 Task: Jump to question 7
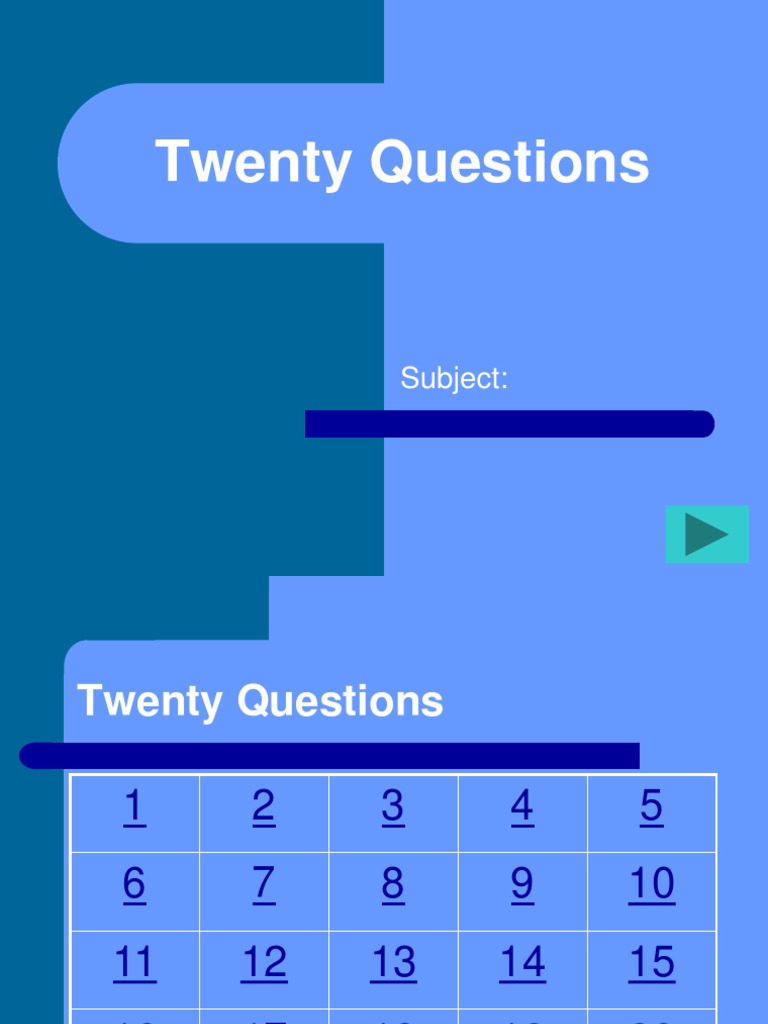[x=264, y=884]
